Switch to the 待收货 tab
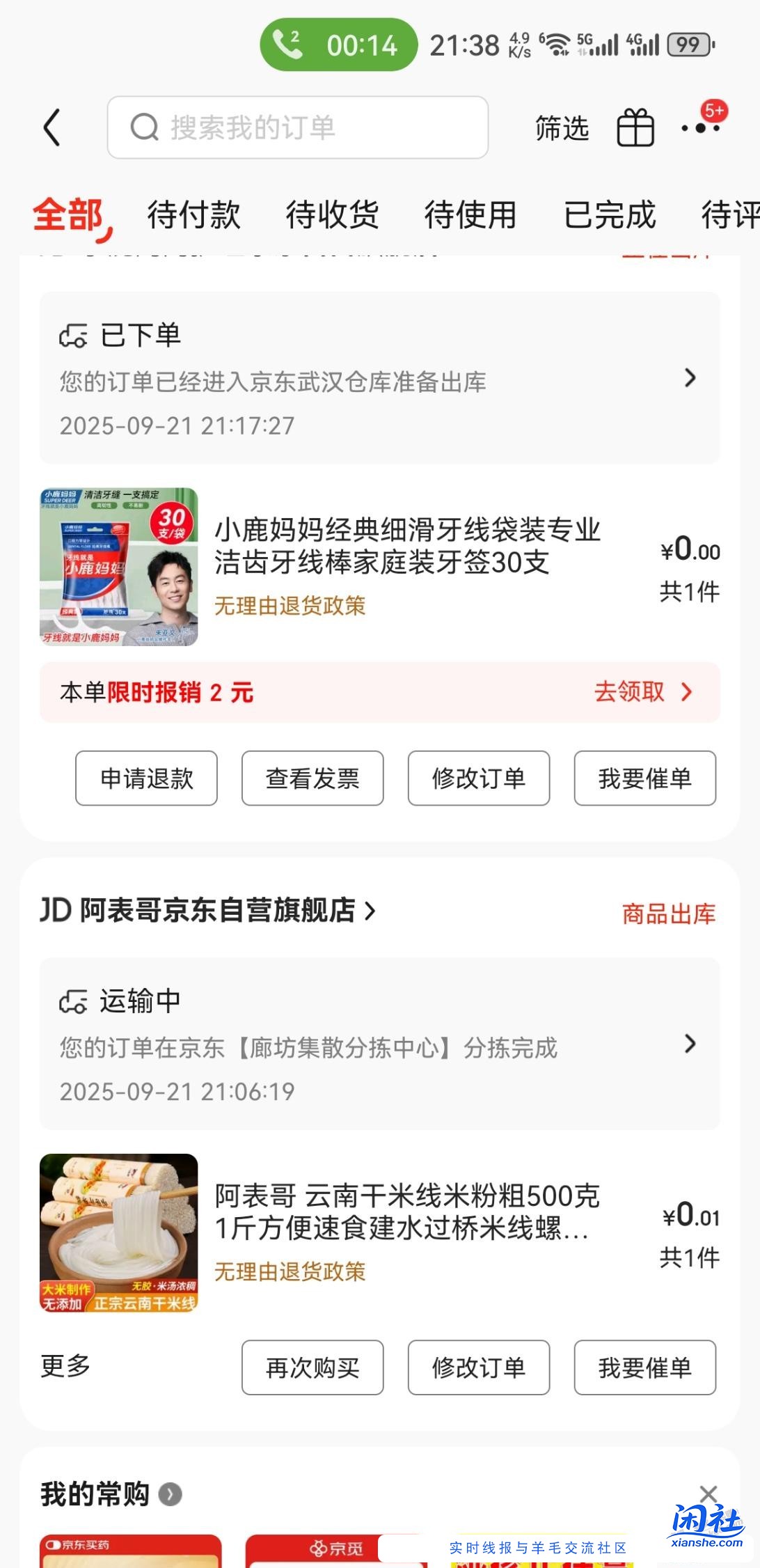Screen dimensions: 760x1568 [332, 216]
